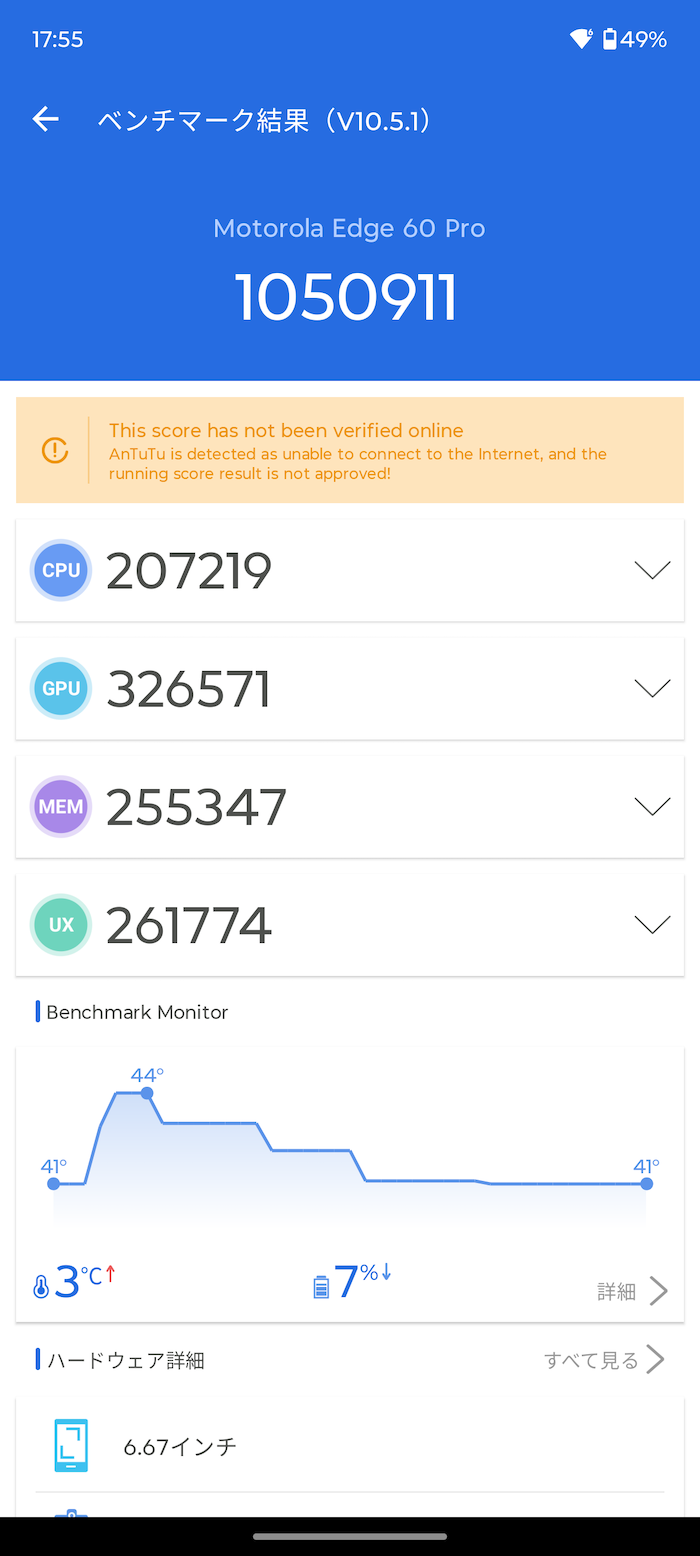
Task: Open the 6.67インチ display row
Action: pyautogui.click(x=350, y=1446)
